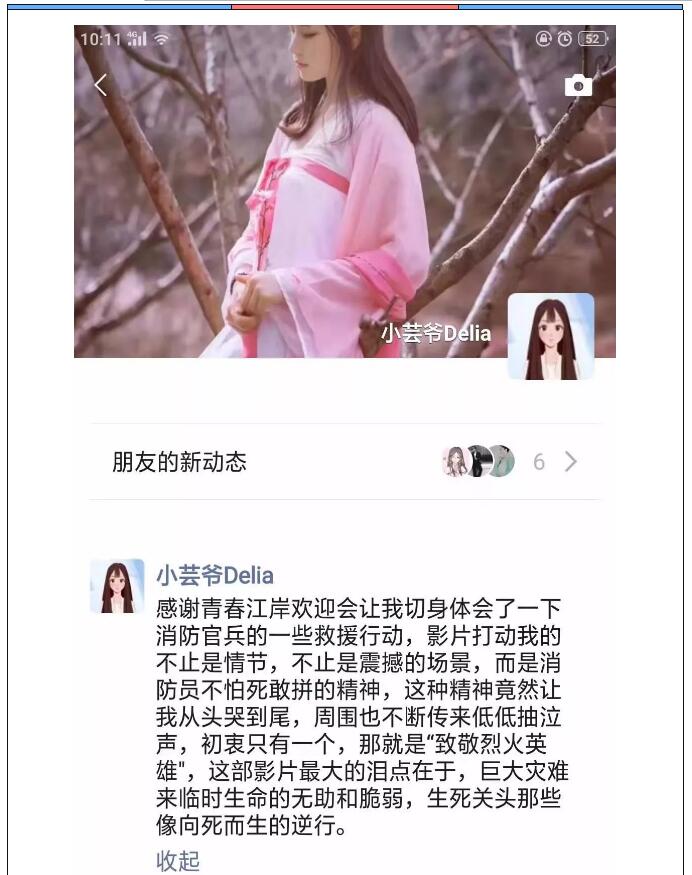Screen dimensions: 692x875
Task: Open the camera to post a moment
Action: (x=578, y=86)
